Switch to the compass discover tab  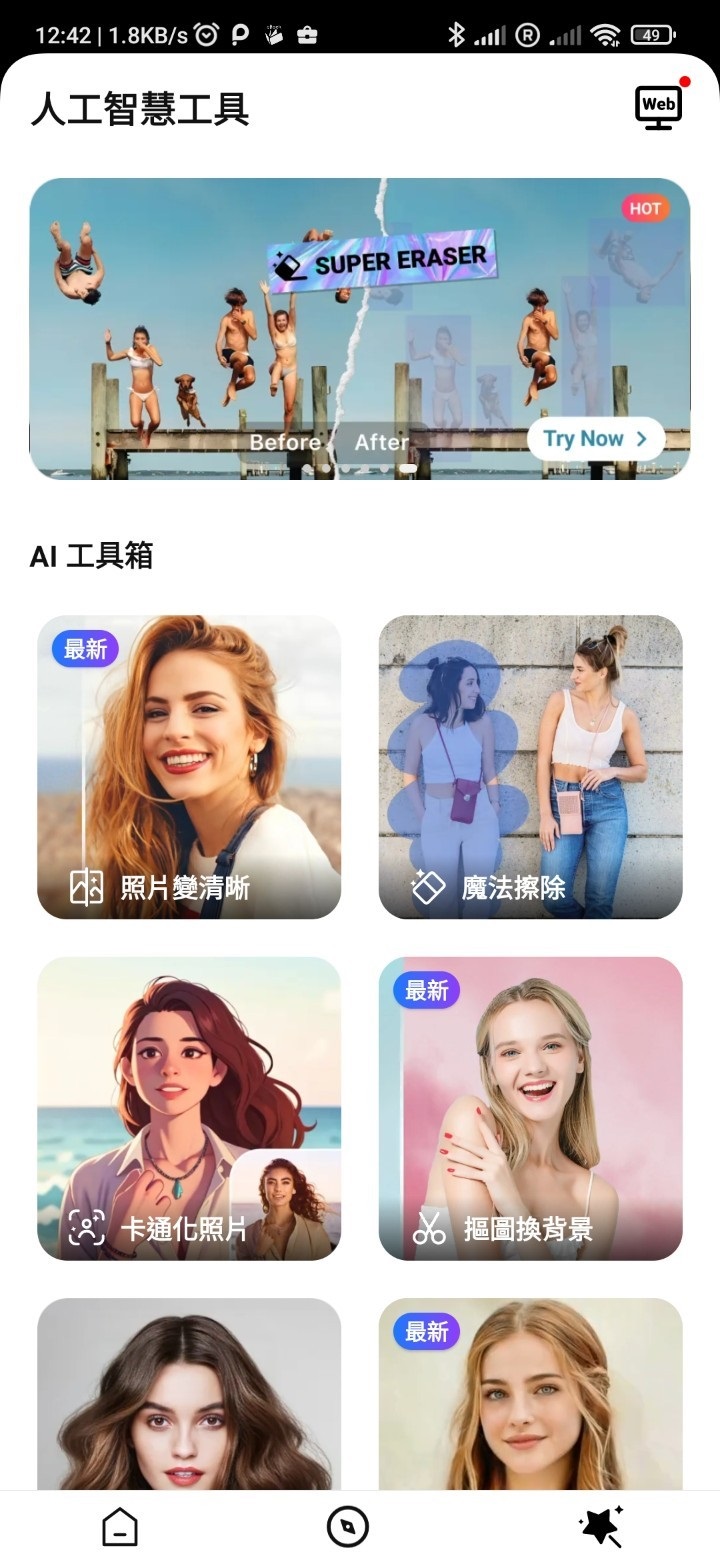(x=348, y=1527)
